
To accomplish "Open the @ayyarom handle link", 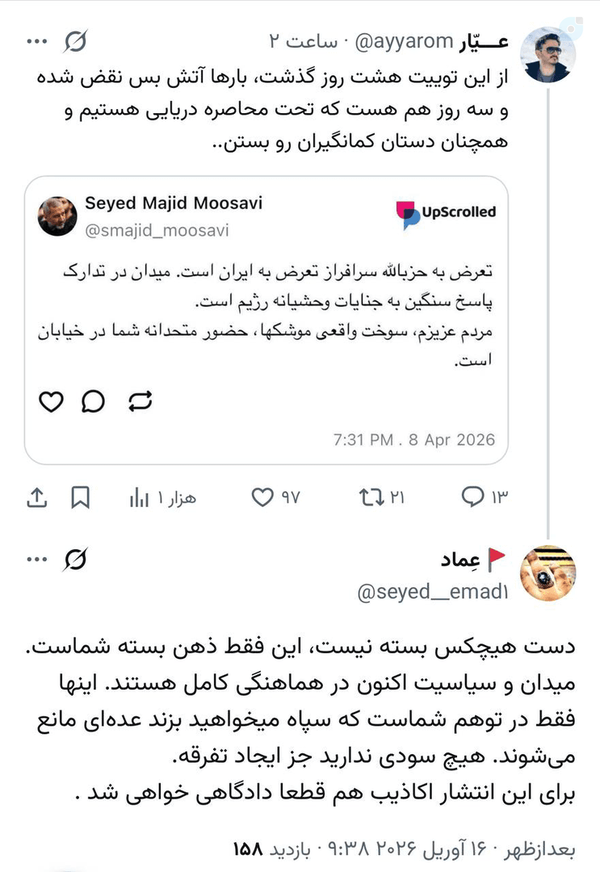I will coord(404,41).
